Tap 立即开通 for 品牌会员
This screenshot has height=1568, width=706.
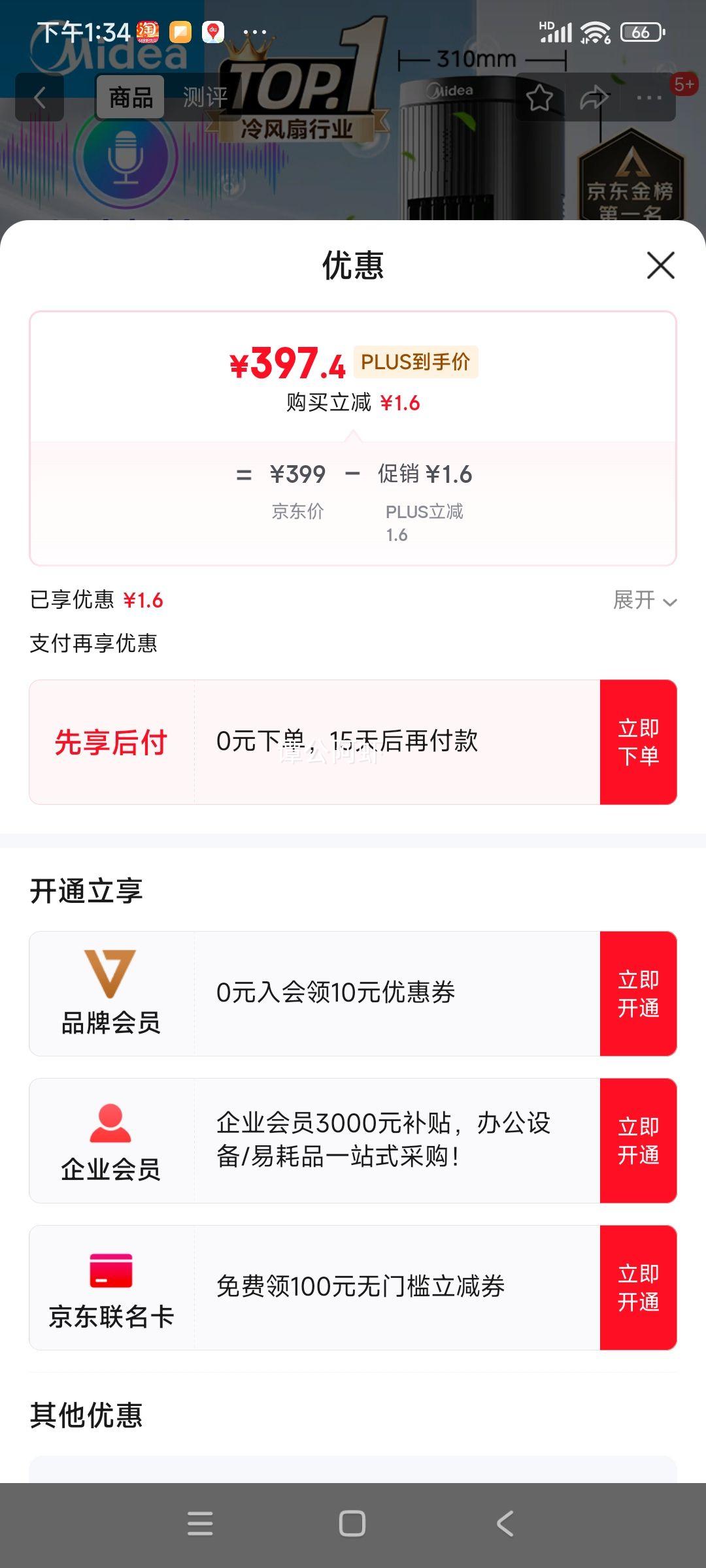[x=638, y=993]
